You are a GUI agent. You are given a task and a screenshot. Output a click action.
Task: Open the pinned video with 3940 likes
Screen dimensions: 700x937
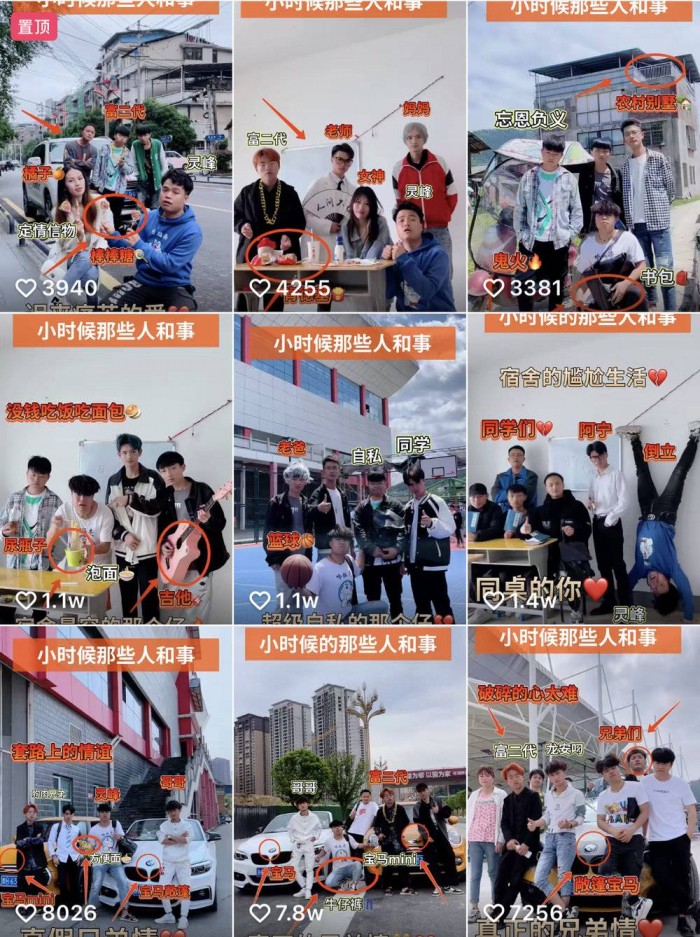point(116,160)
